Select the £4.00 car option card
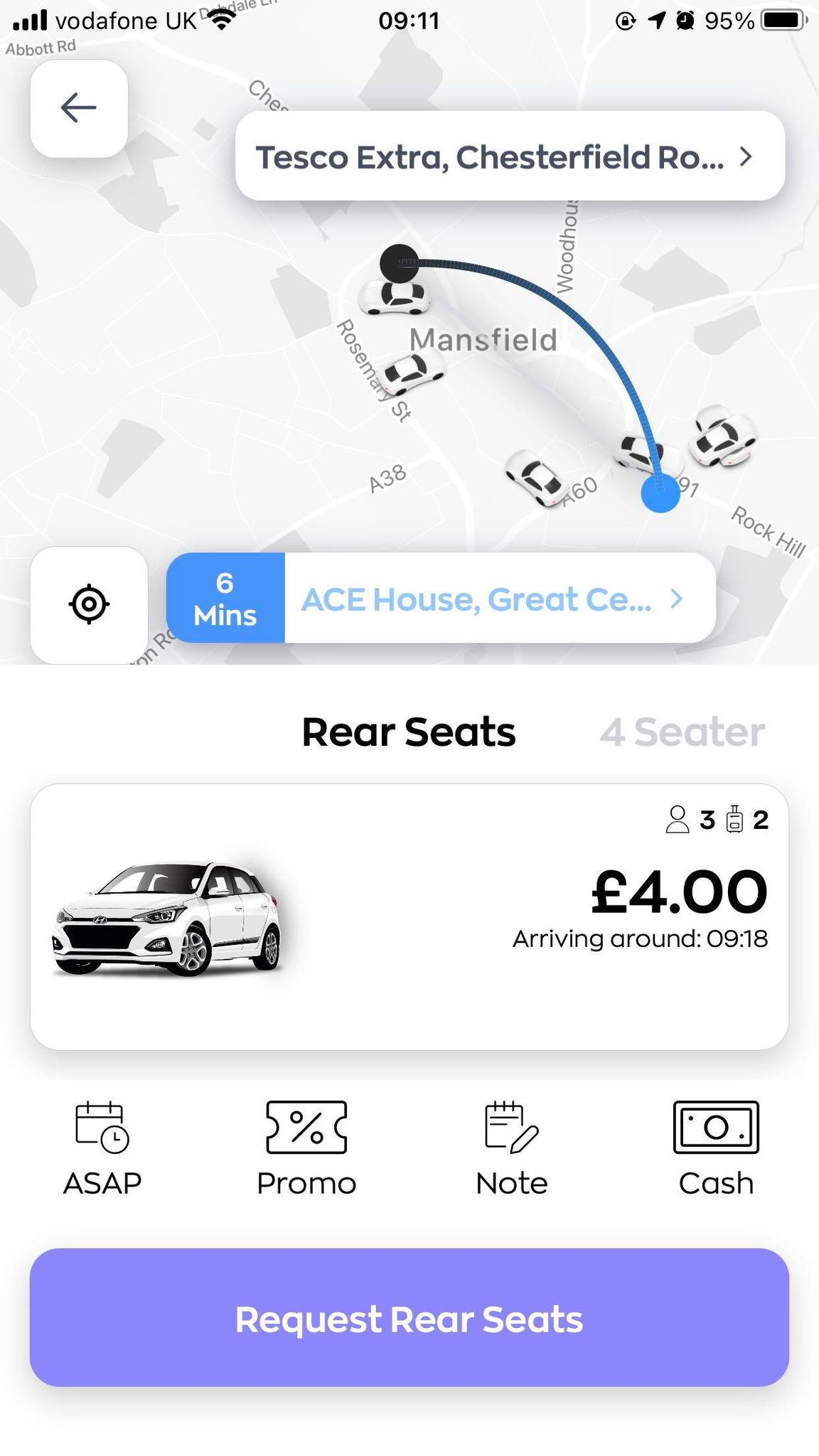819x1456 pixels. point(409,916)
